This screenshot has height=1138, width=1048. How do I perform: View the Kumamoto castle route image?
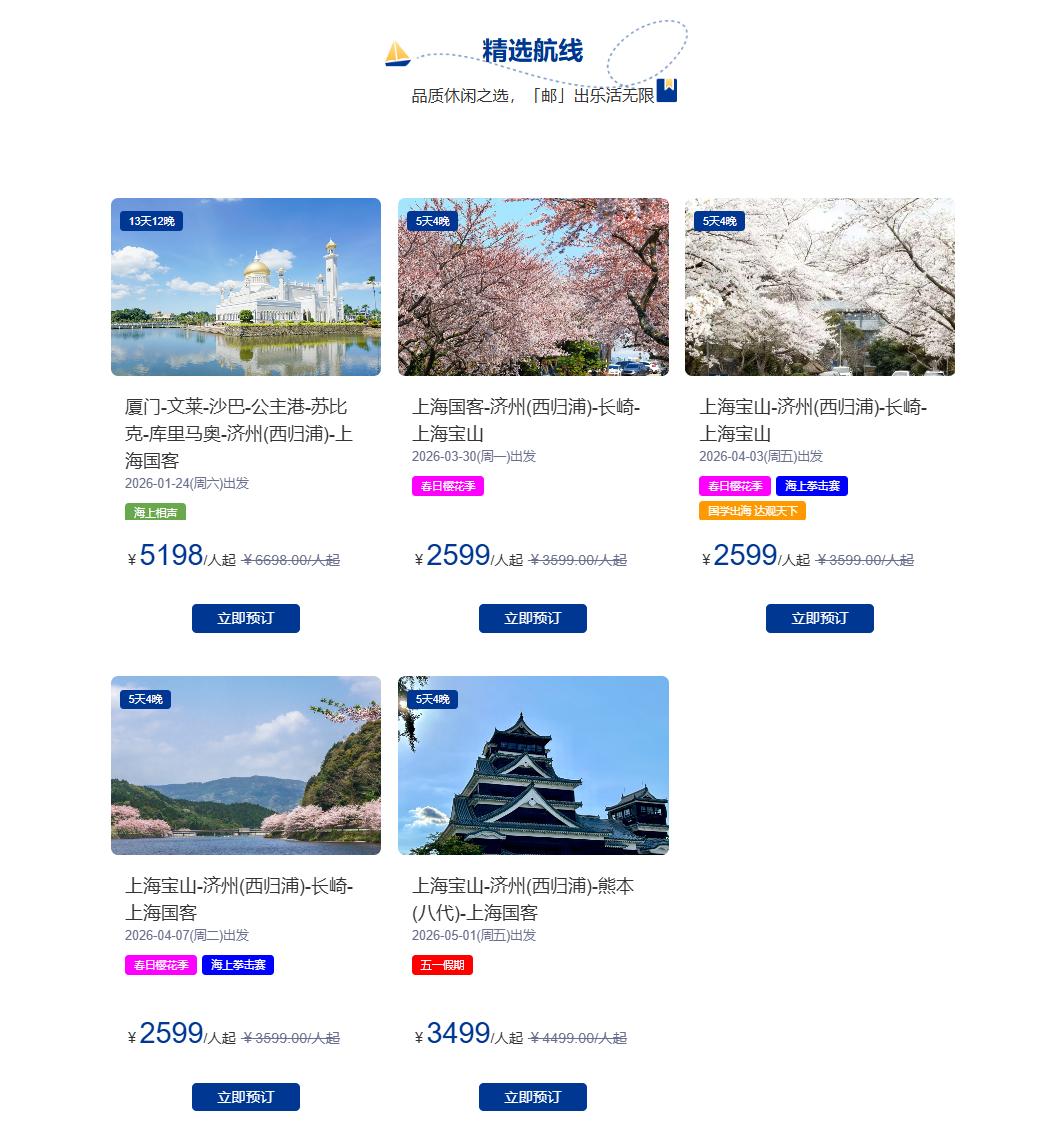pos(532,765)
